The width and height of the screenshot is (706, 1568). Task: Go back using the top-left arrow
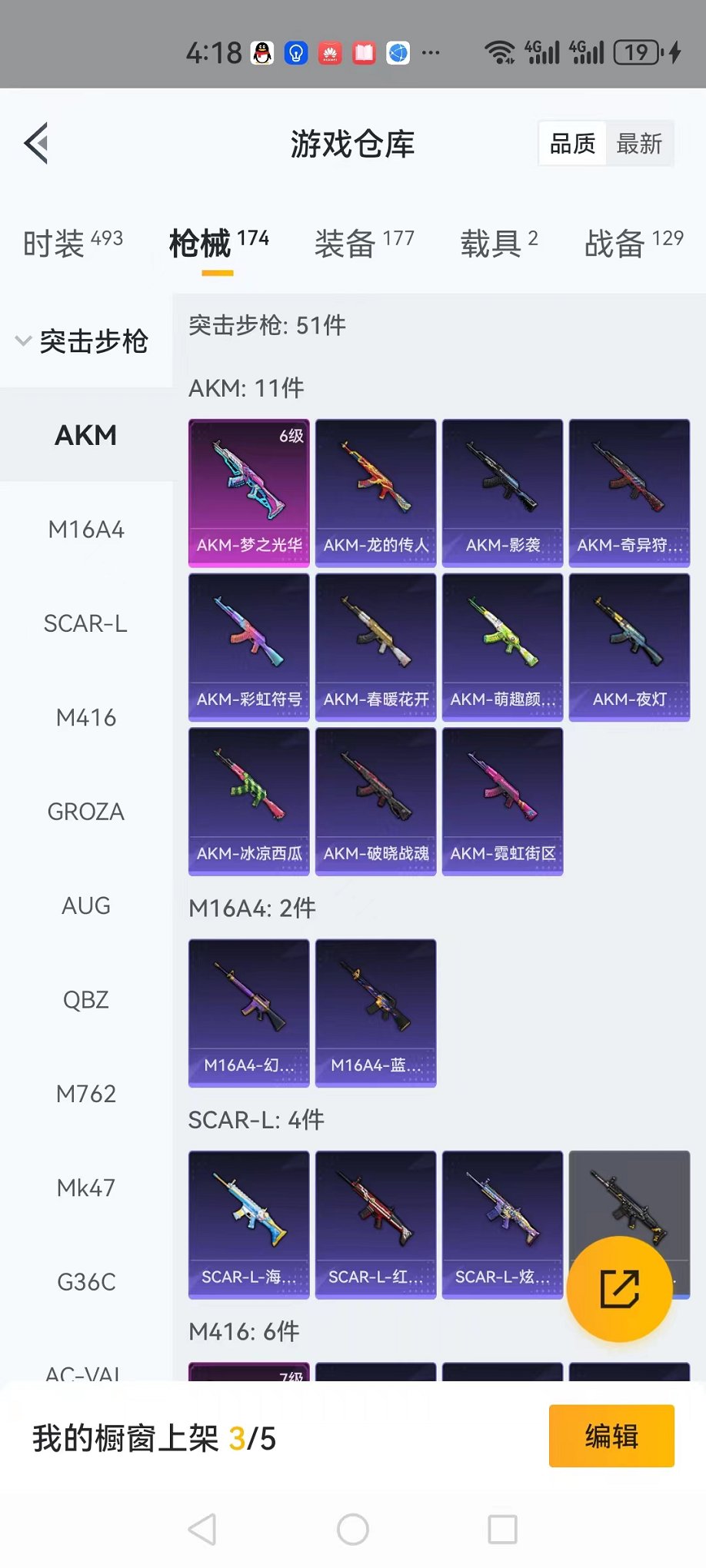36,143
